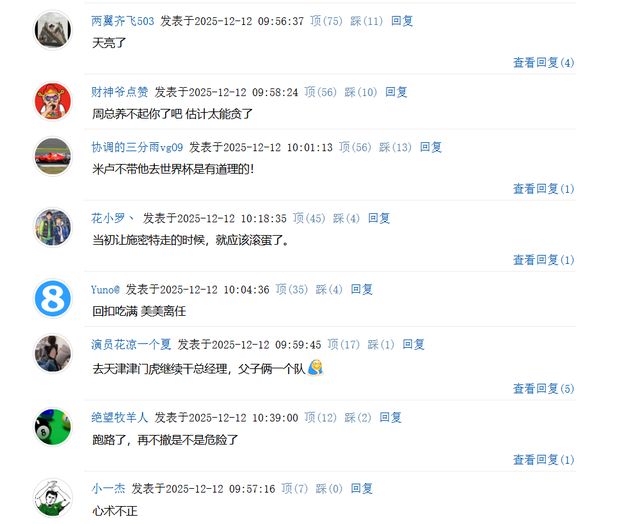View reply under 花小罗's comment
Viewport: 640px width, 524px height.
point(543,260)
